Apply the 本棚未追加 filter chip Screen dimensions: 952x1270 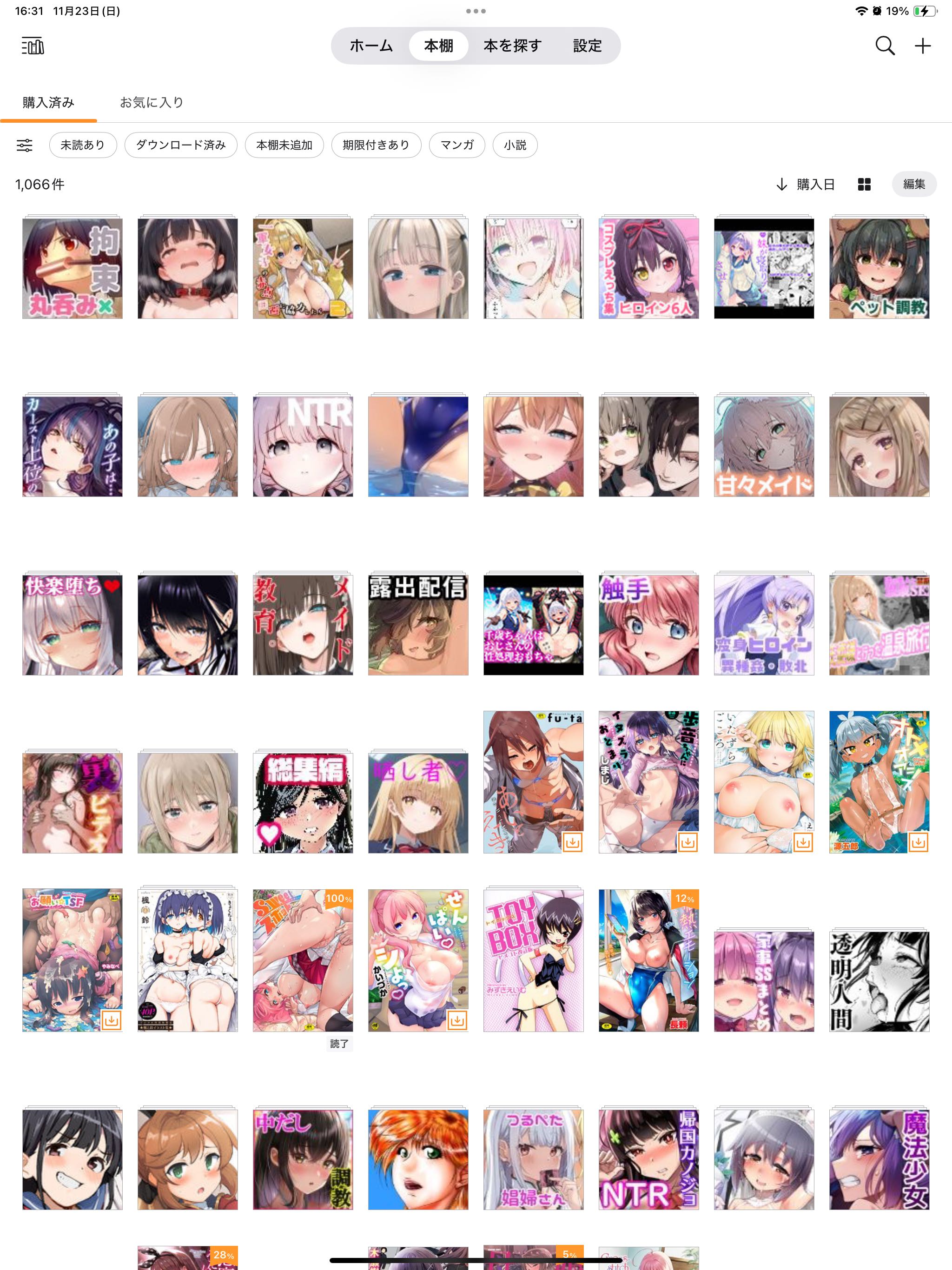284,145
